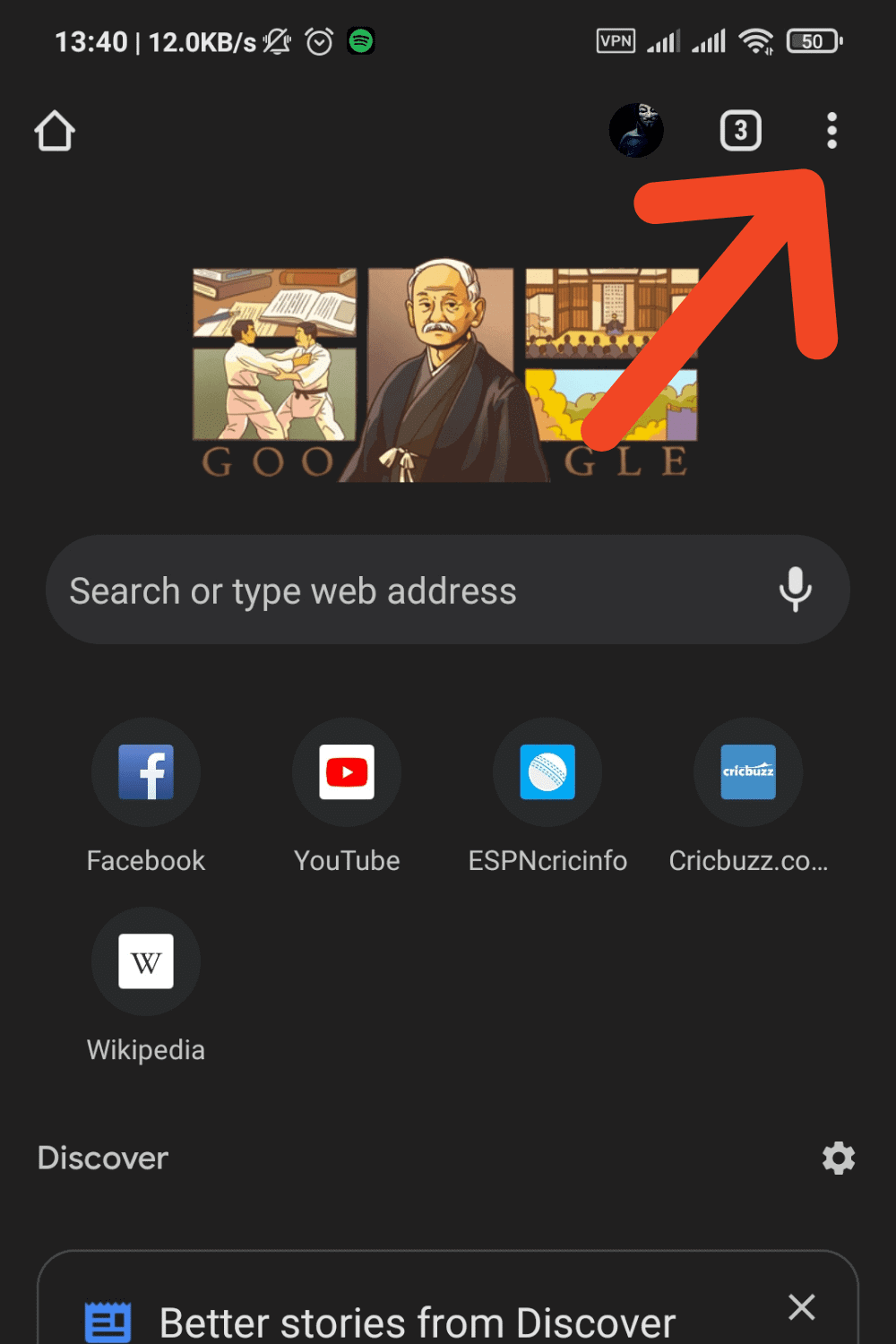Tap the battery indicator showing 50
Viewport: 896px width, 1344px height.
pos(812,40)
